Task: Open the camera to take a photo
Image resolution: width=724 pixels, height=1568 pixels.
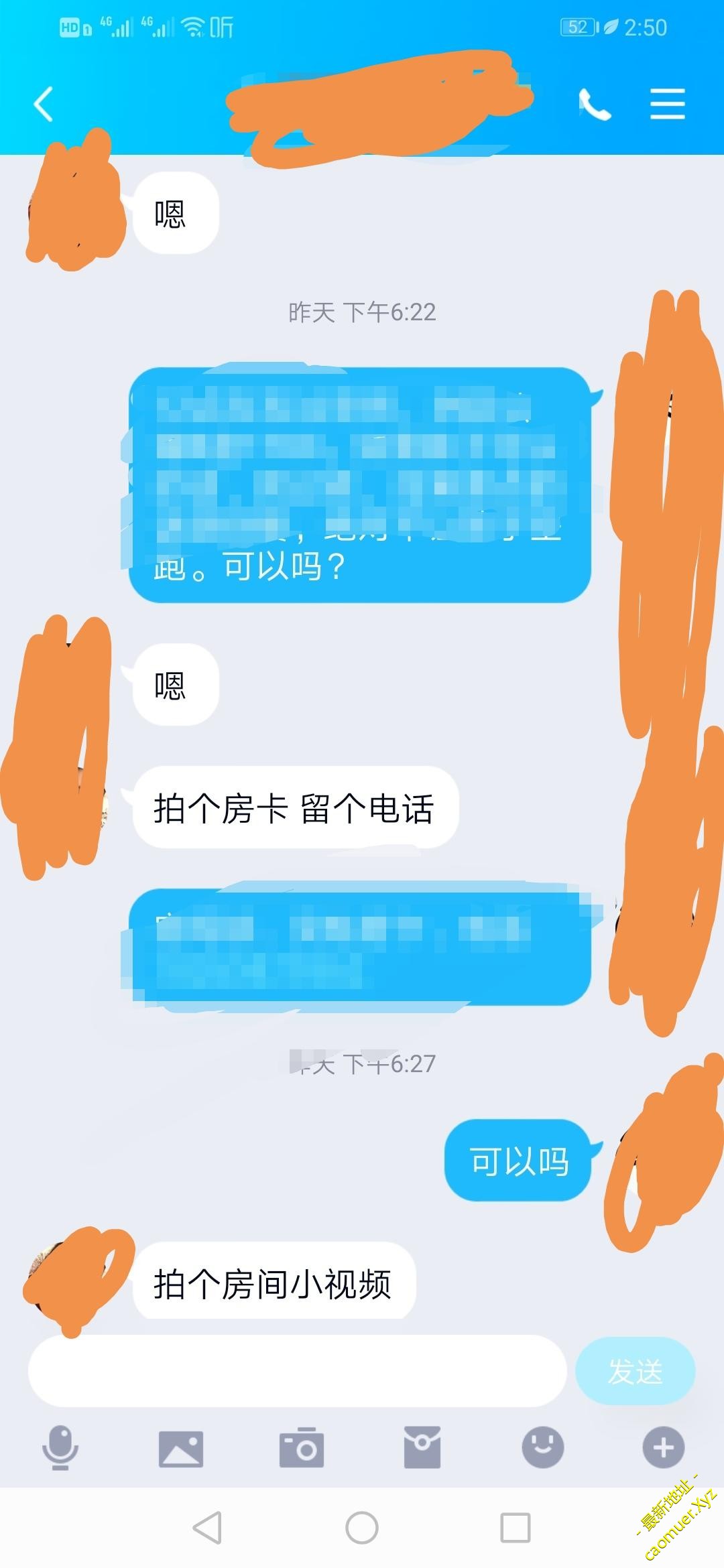Action: pyautogui.click(x=302, y=1449)
